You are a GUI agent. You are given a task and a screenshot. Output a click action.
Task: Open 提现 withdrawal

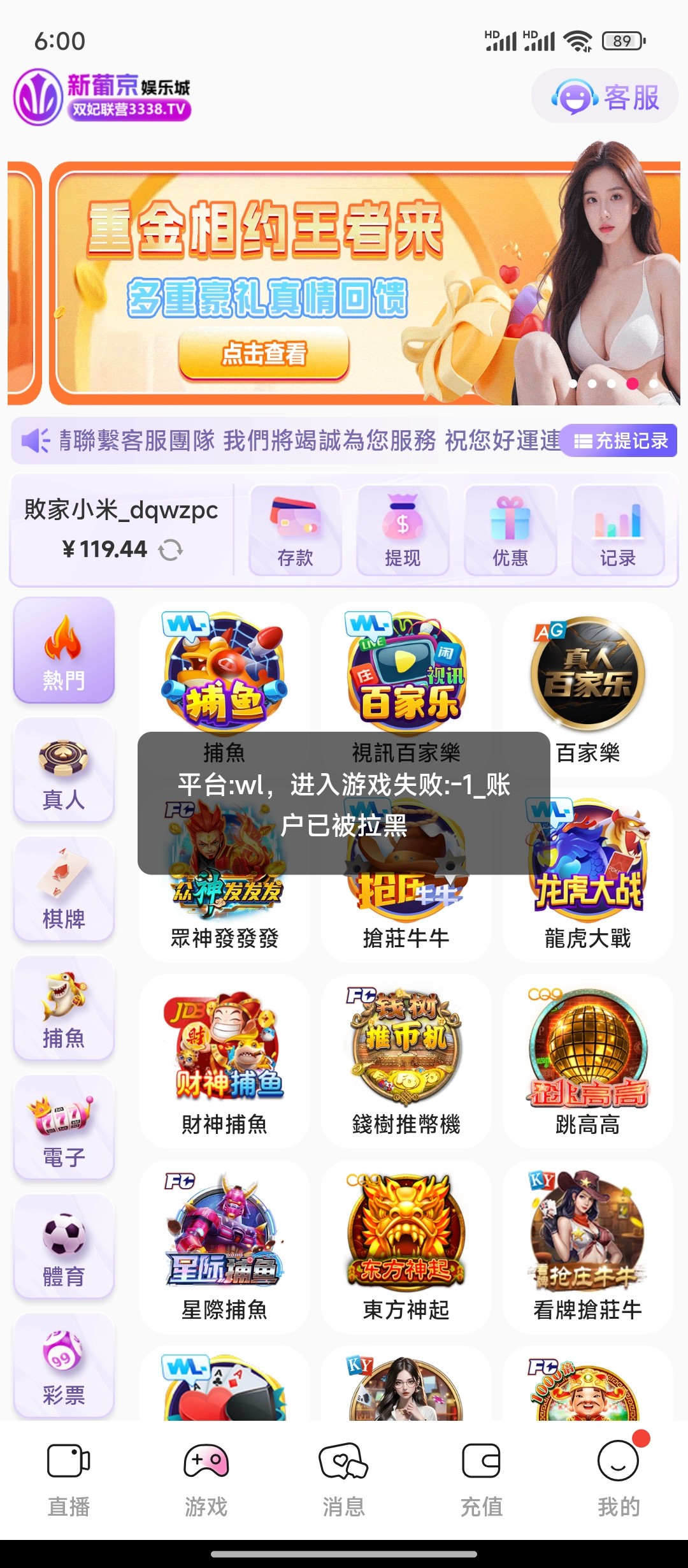coord(403,530)
